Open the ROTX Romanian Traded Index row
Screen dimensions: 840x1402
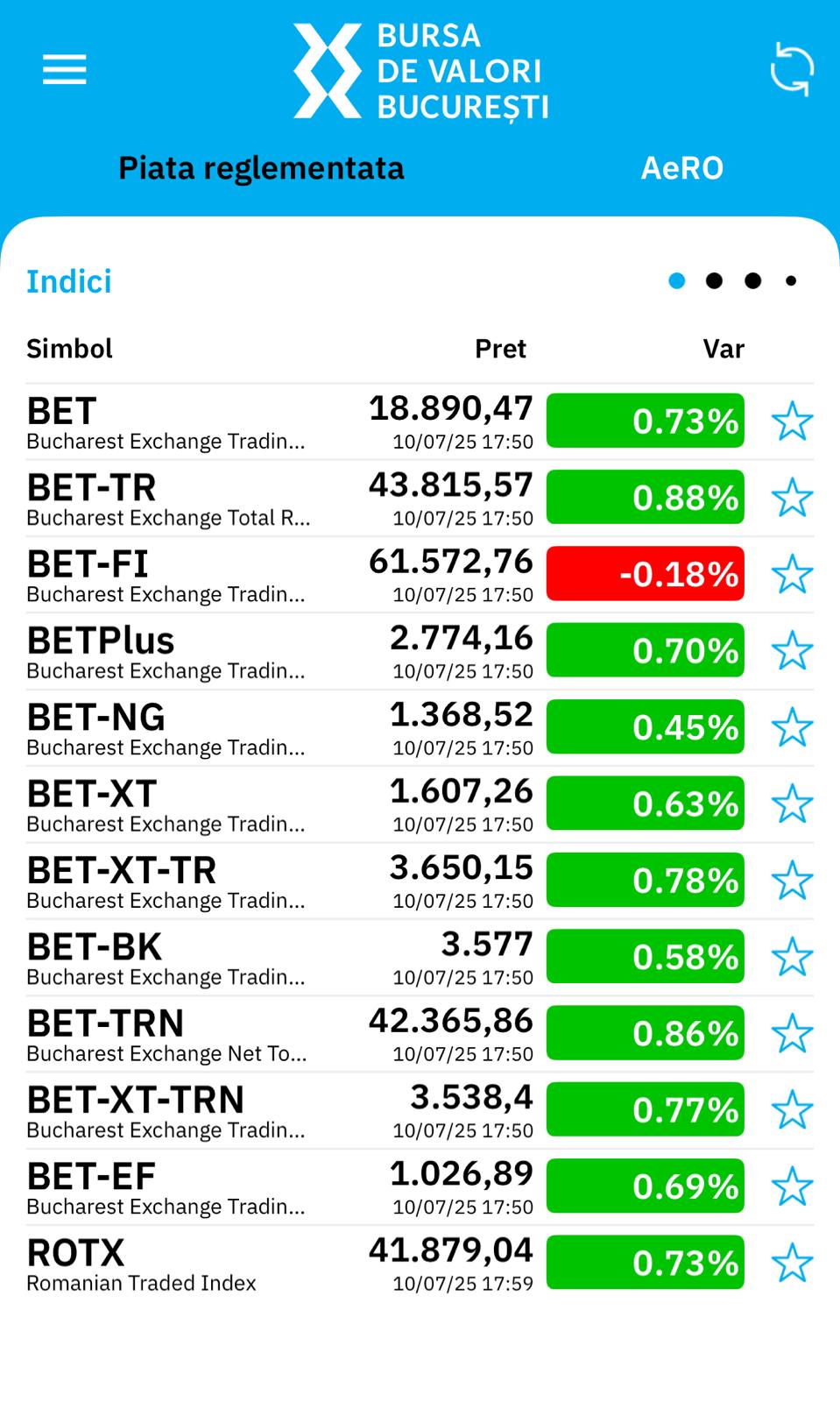(x=420, y=1264)
